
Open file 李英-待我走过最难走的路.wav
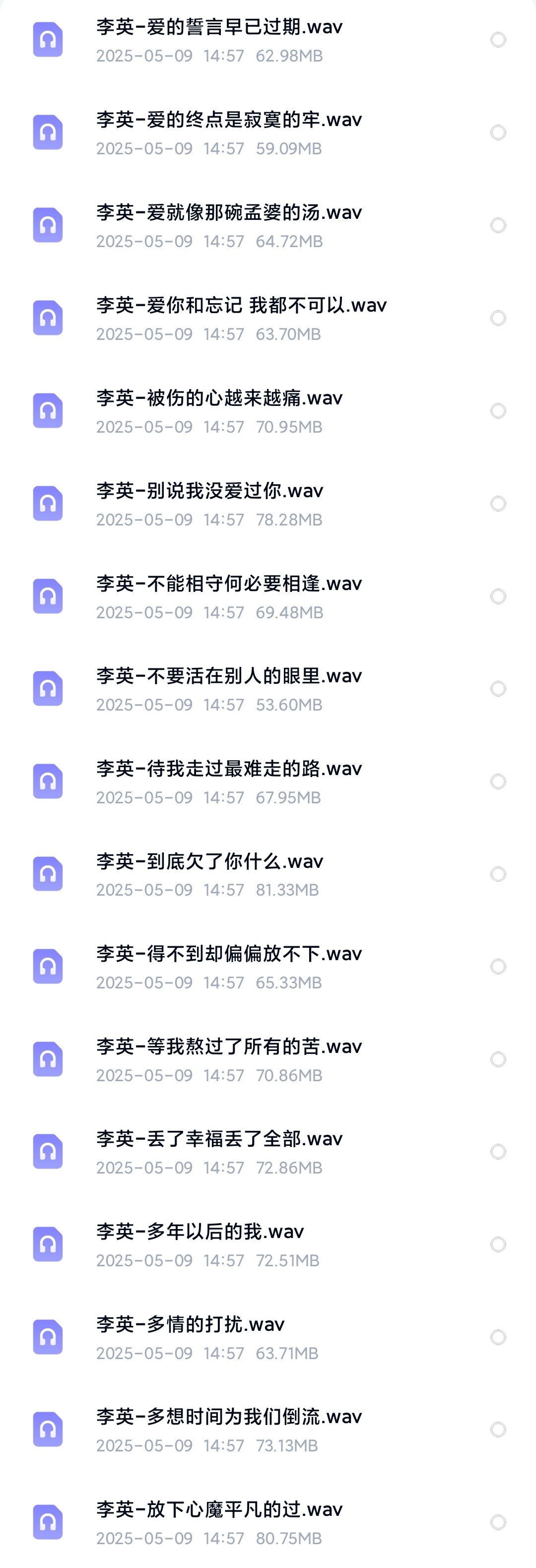coord(229,770)
